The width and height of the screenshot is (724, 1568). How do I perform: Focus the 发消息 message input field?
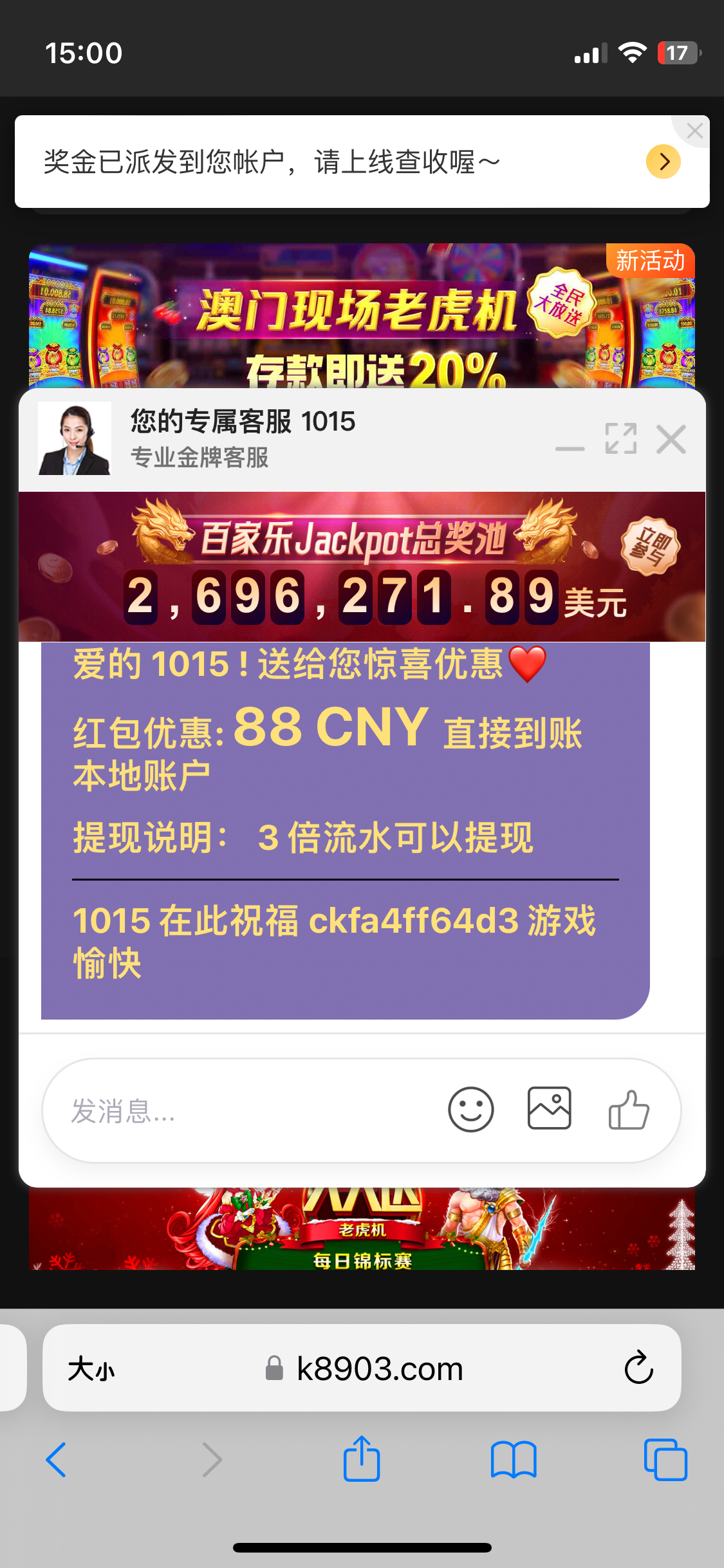[x=245, y=1111]
